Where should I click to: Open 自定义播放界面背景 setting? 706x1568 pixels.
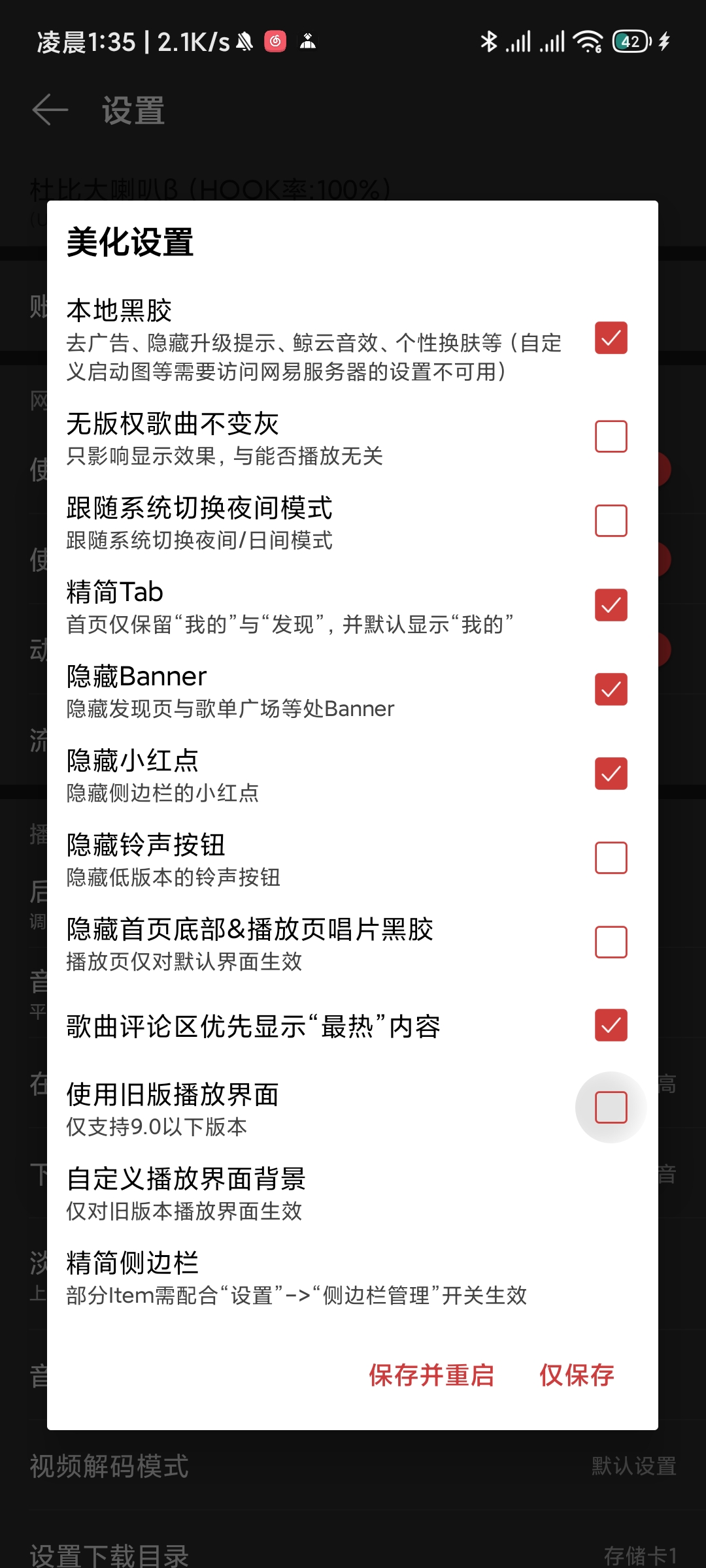352,1194
